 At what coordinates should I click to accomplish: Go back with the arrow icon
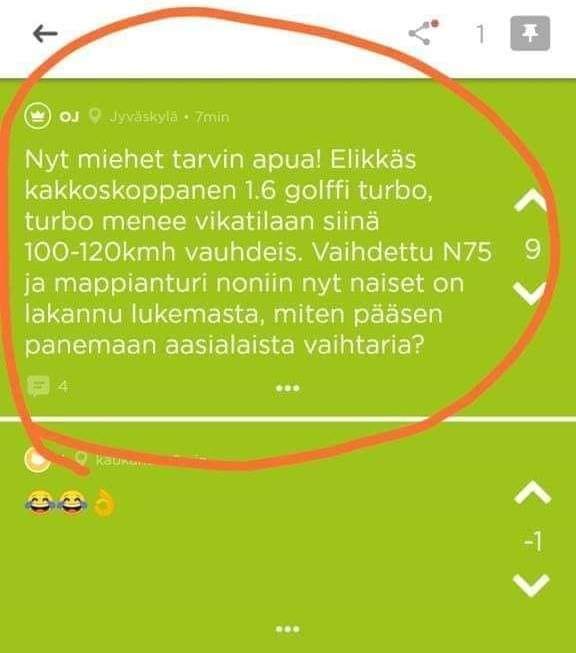45,34
